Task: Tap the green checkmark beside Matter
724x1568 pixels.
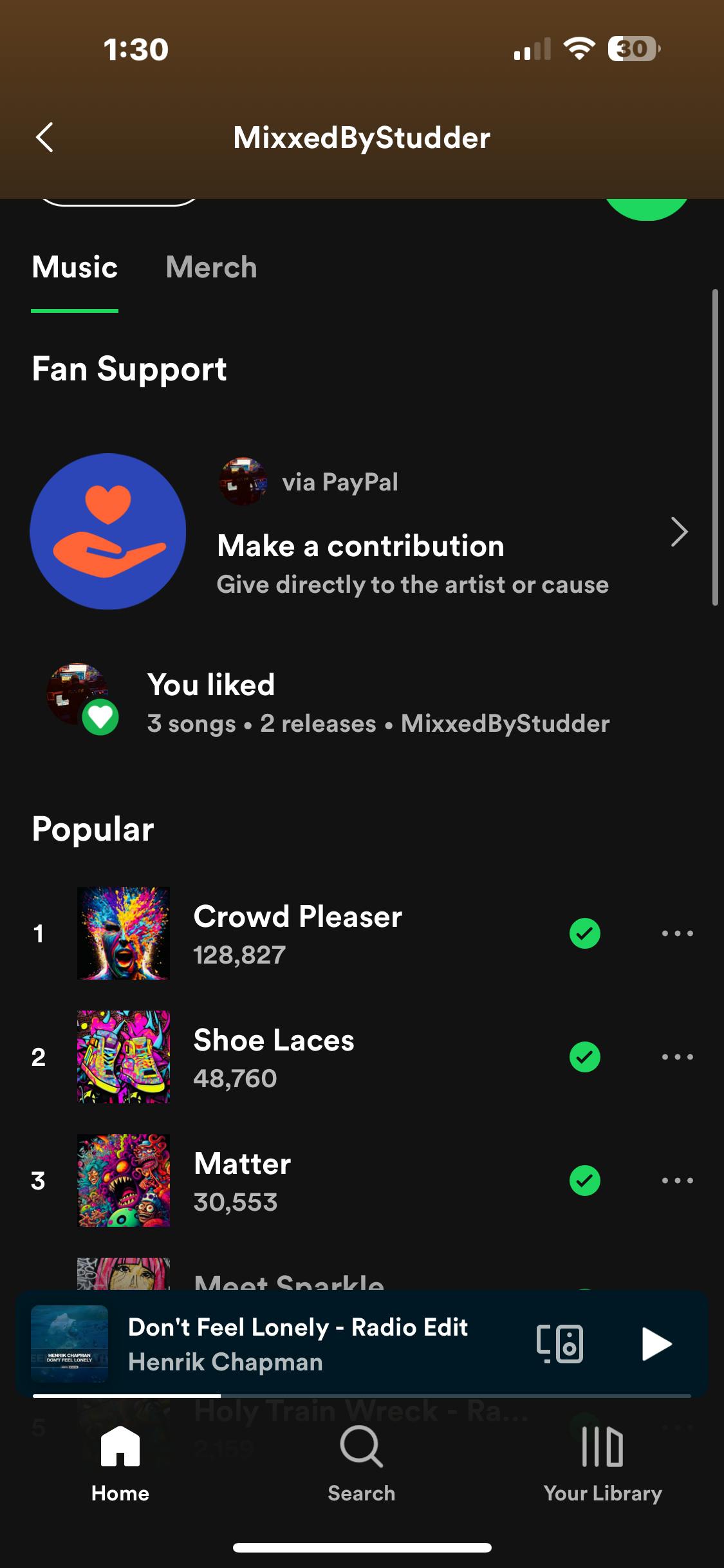Action: click(x=584, y=1181)
